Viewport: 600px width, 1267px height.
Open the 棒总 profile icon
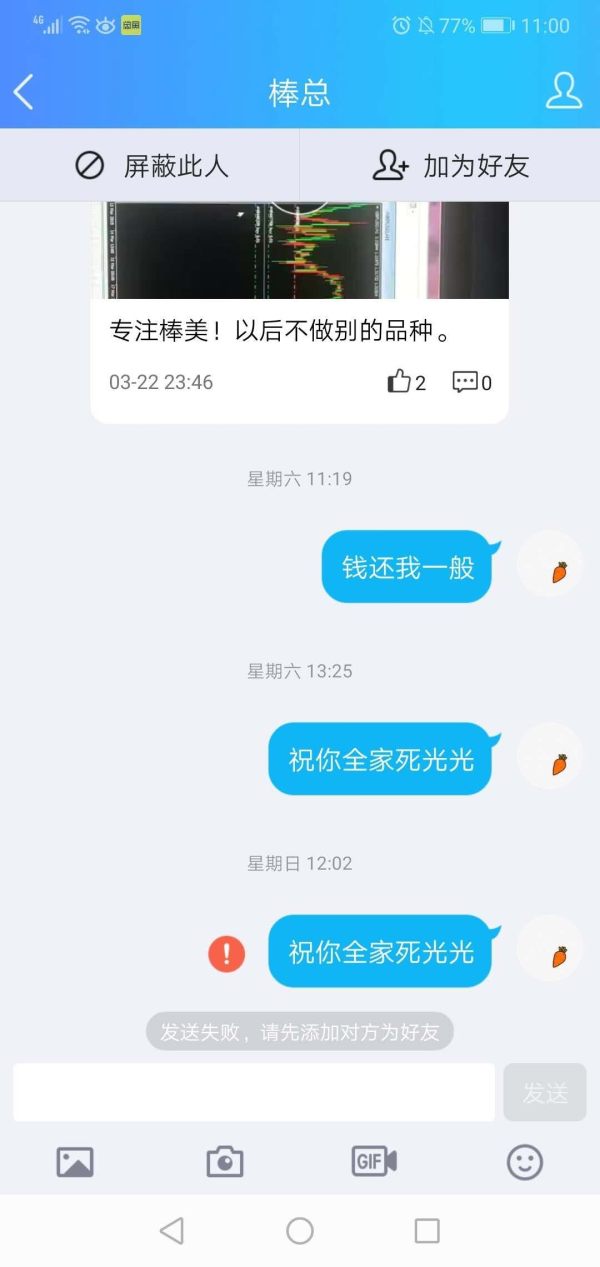[x=563, y=92]
